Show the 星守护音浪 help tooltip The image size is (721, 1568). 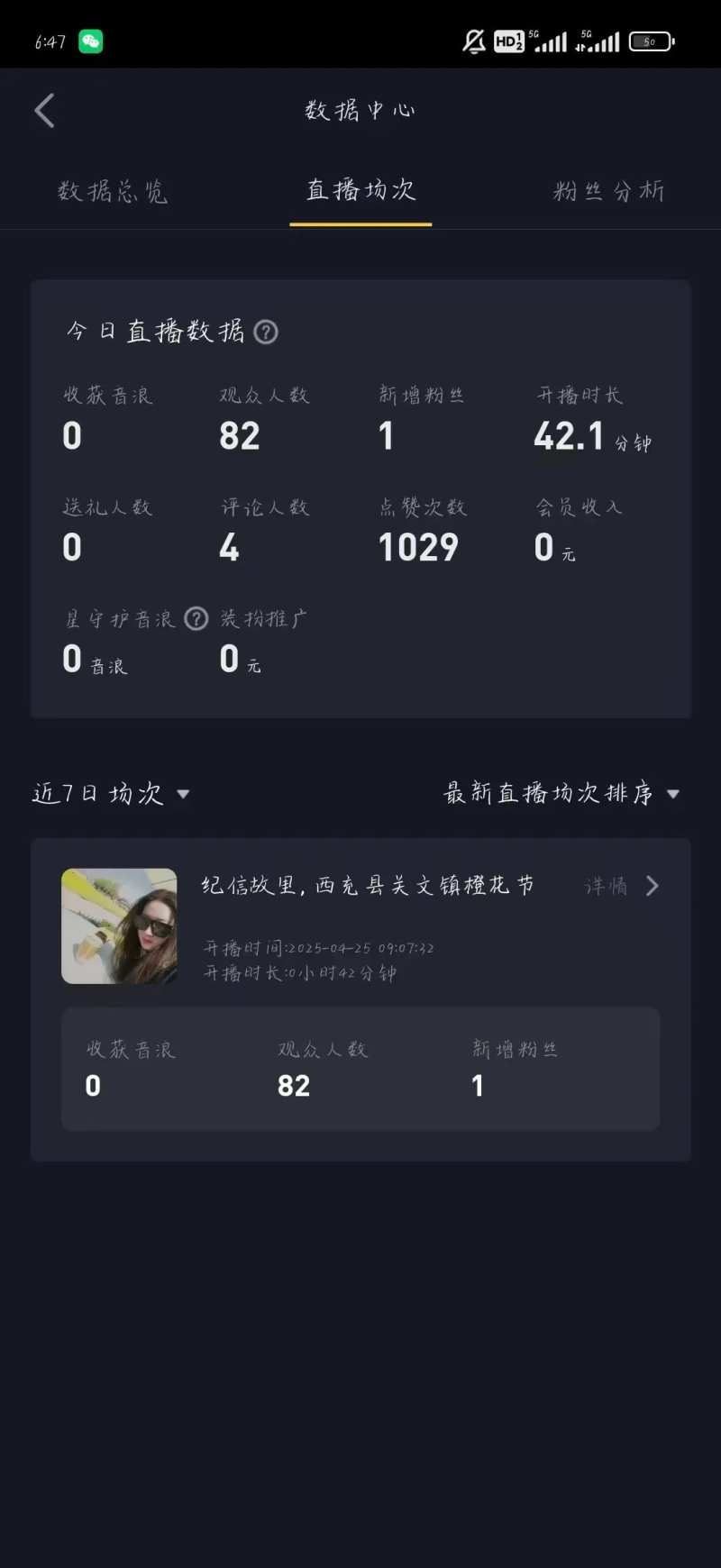[x=196, y=619]
